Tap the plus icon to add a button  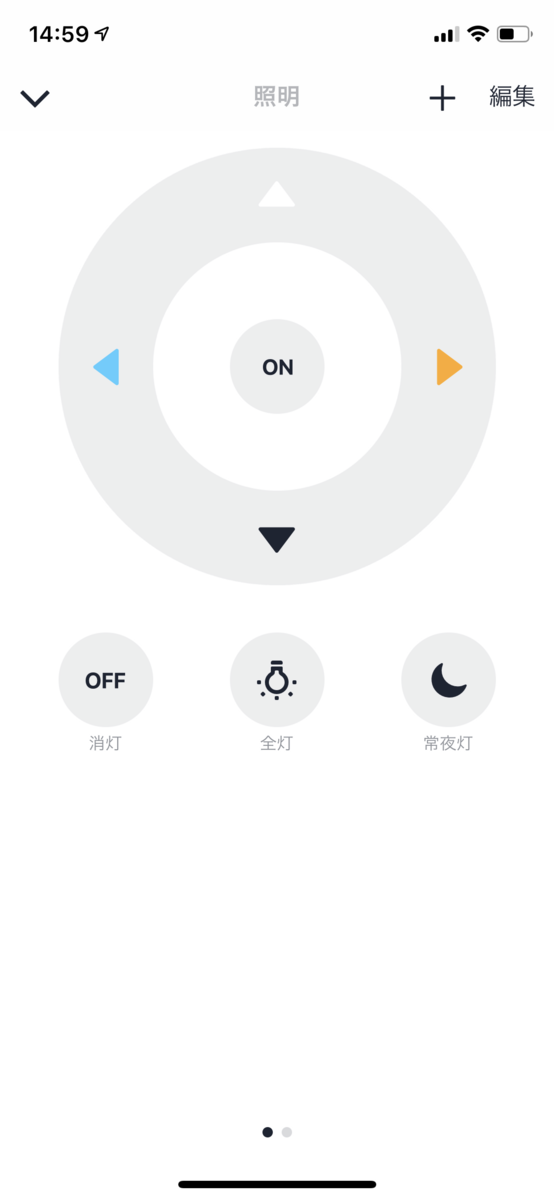click(442, 98)
